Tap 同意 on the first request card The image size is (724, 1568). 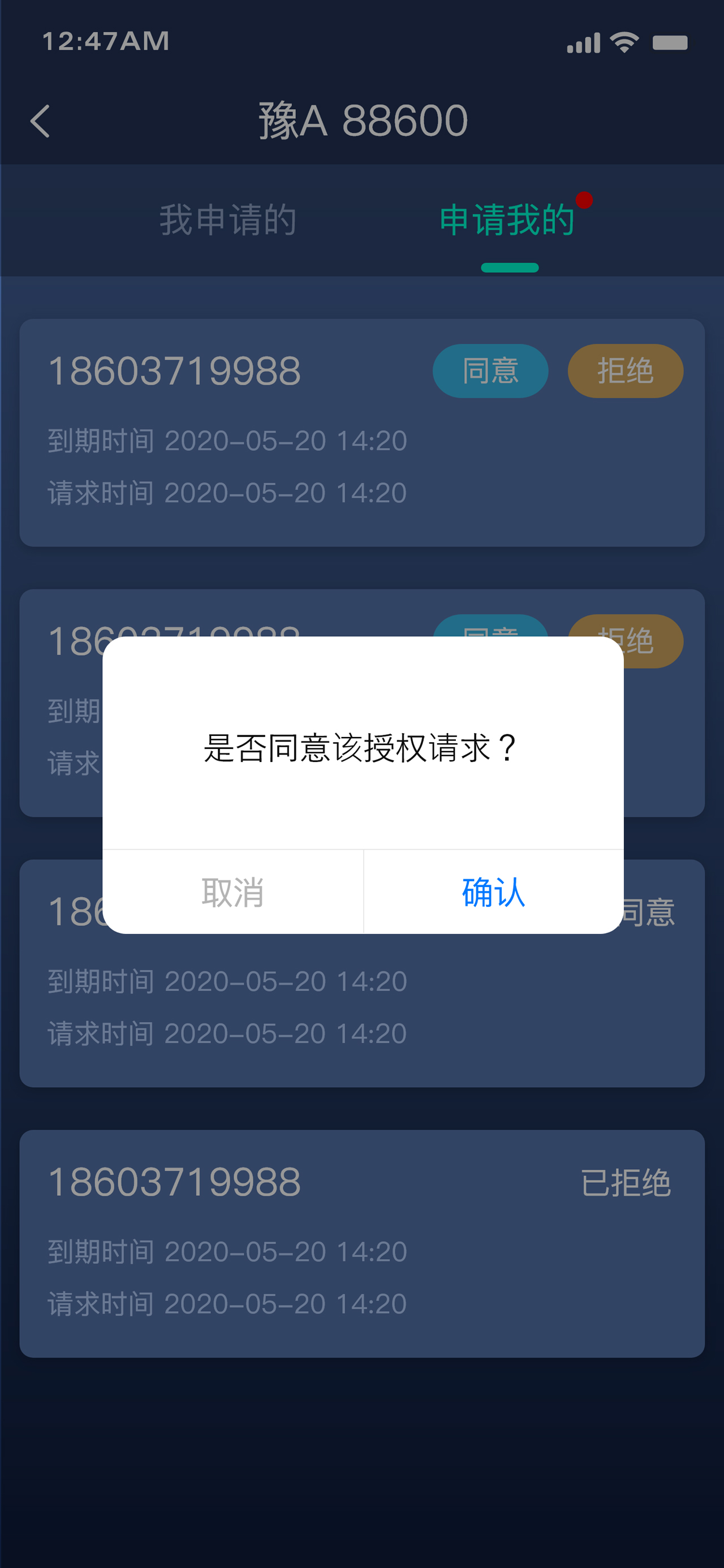click(x=490, y=371)
